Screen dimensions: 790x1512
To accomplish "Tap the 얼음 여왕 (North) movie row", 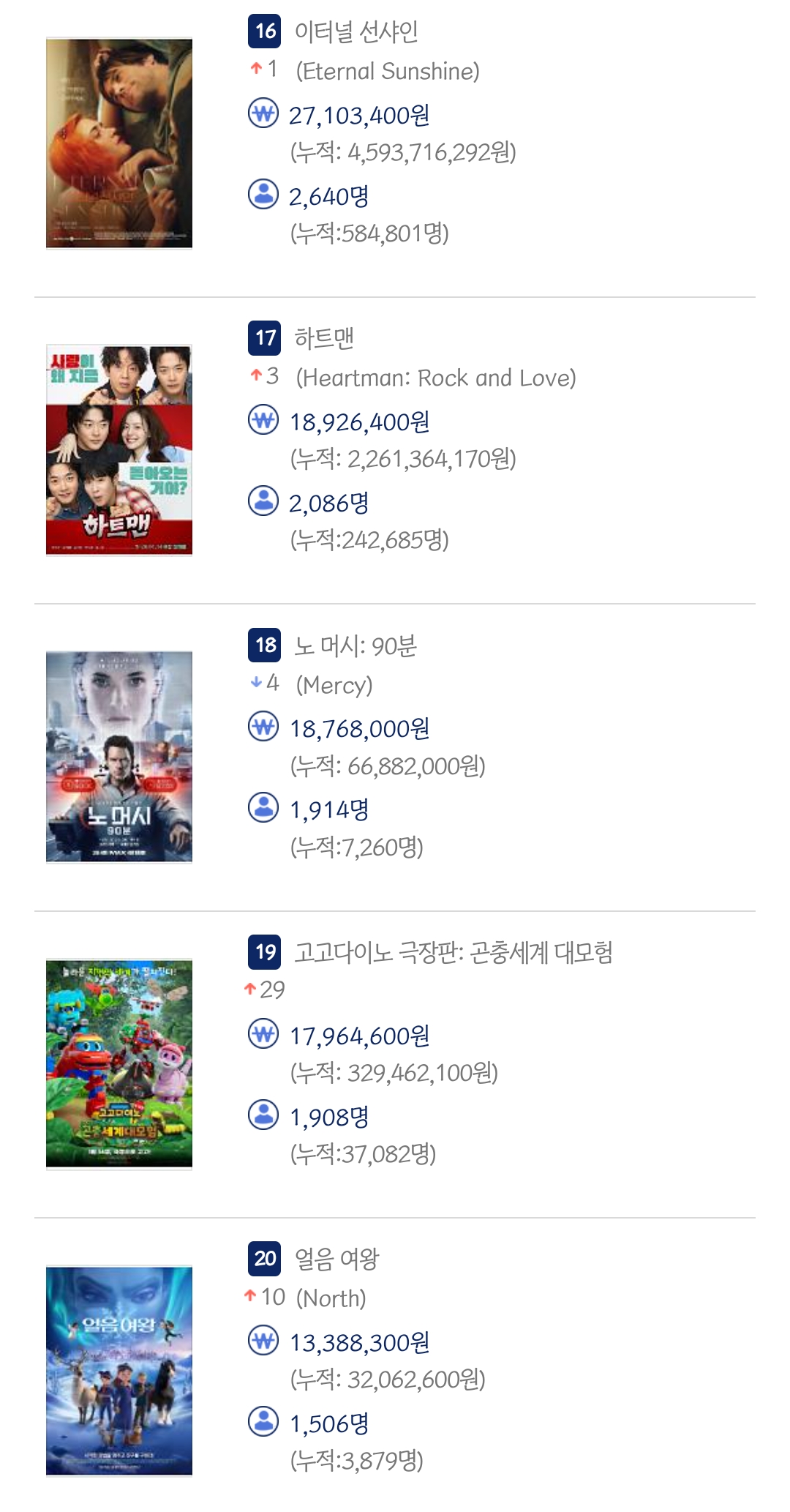I will coord(336,1260).
